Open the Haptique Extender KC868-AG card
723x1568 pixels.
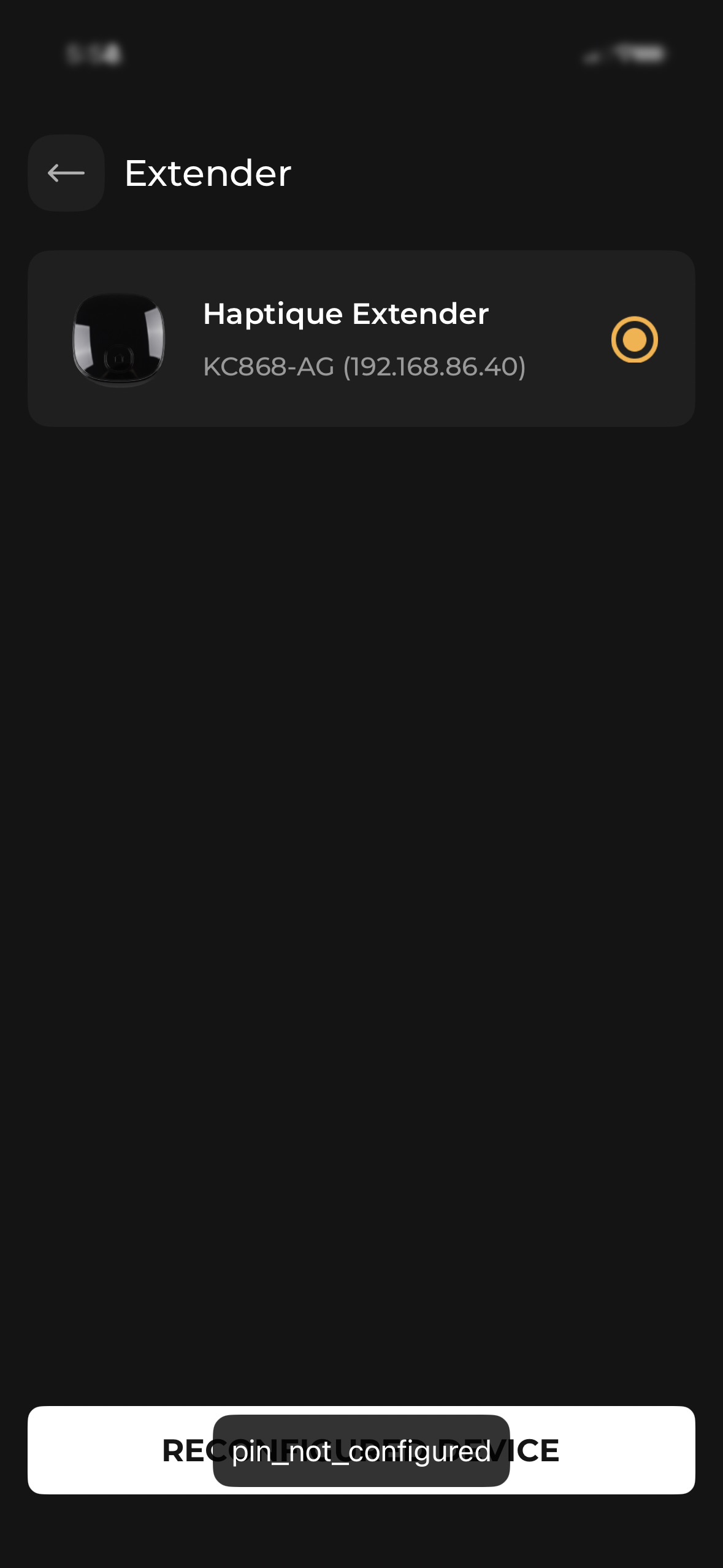point(362,339)
